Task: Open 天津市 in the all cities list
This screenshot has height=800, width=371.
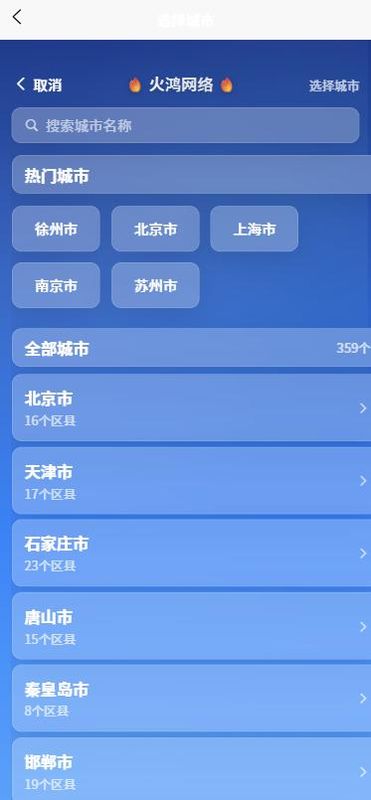Action: coord(191,481)
